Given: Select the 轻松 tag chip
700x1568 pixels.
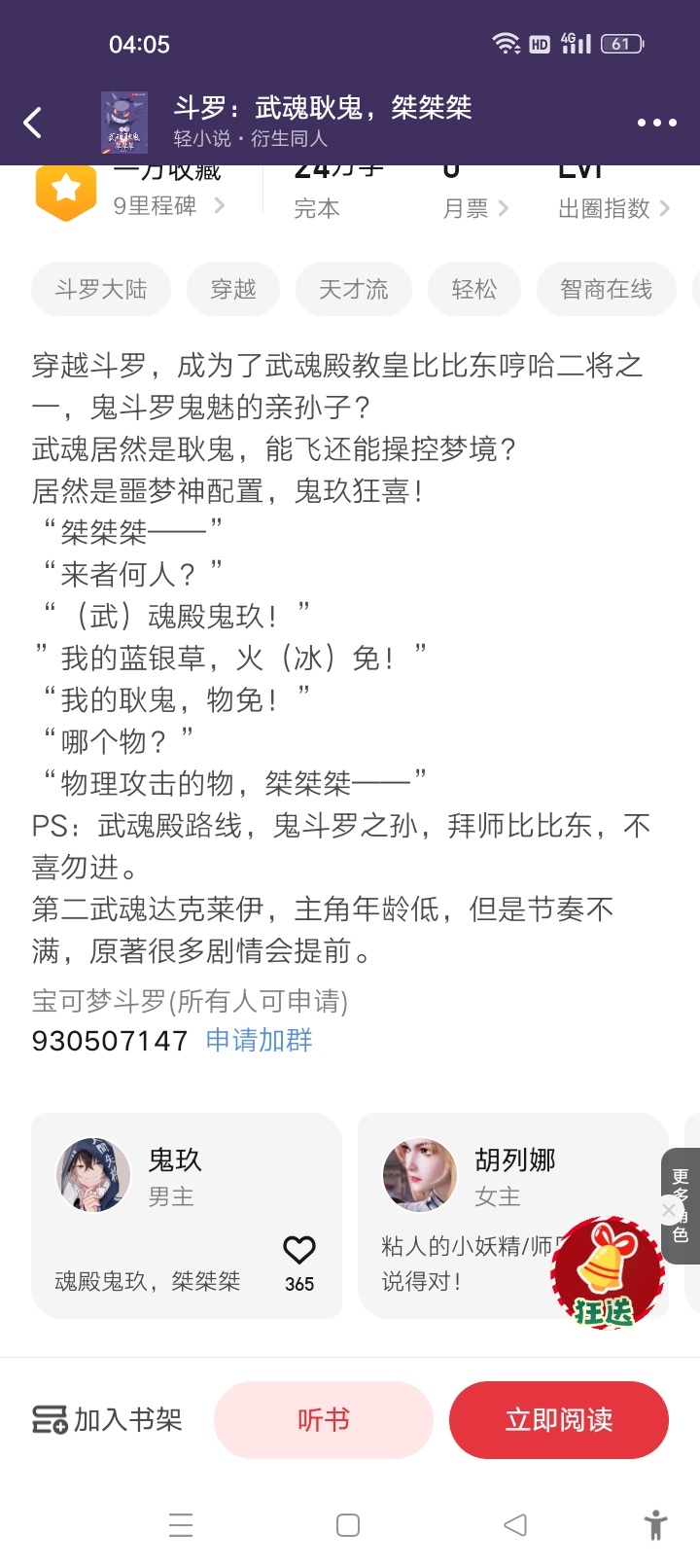Looking at the screenshot, I should (474, 289).
